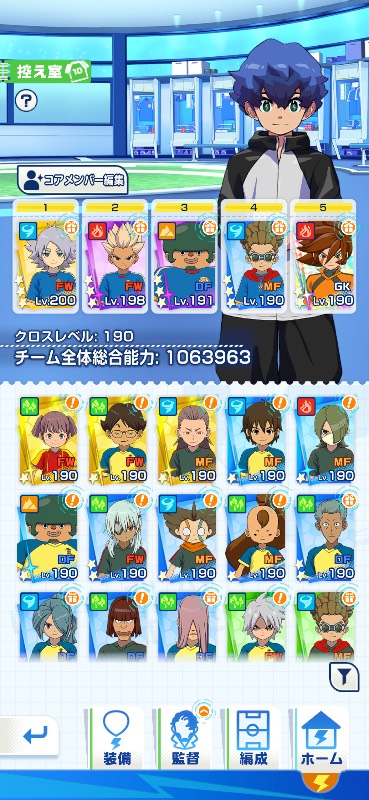Screen dimensions: 369x800
Task: Return to ホーム home screen
Action: (322, 738)
